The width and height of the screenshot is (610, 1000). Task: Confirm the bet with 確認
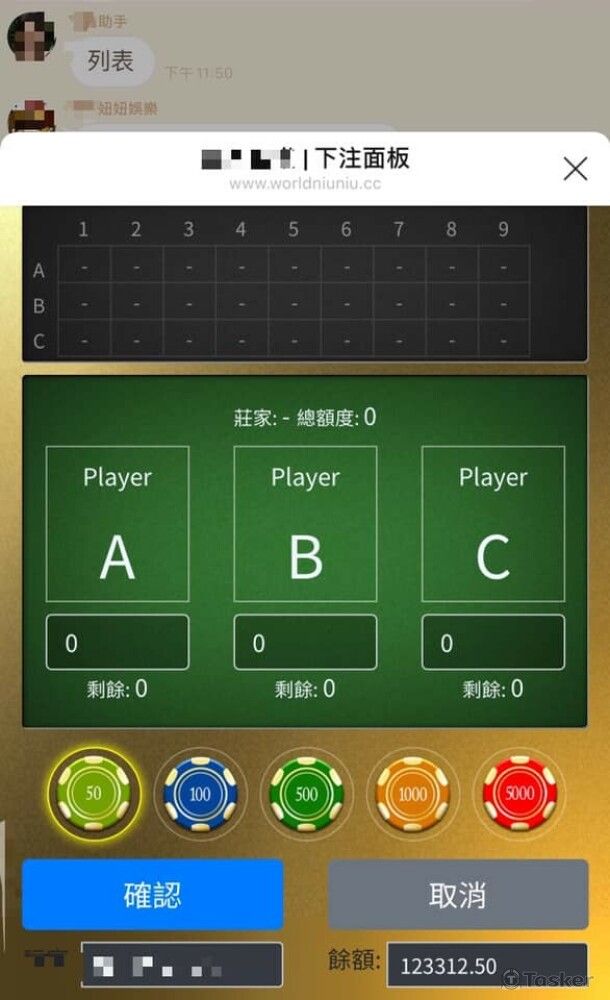coord(153,895)
